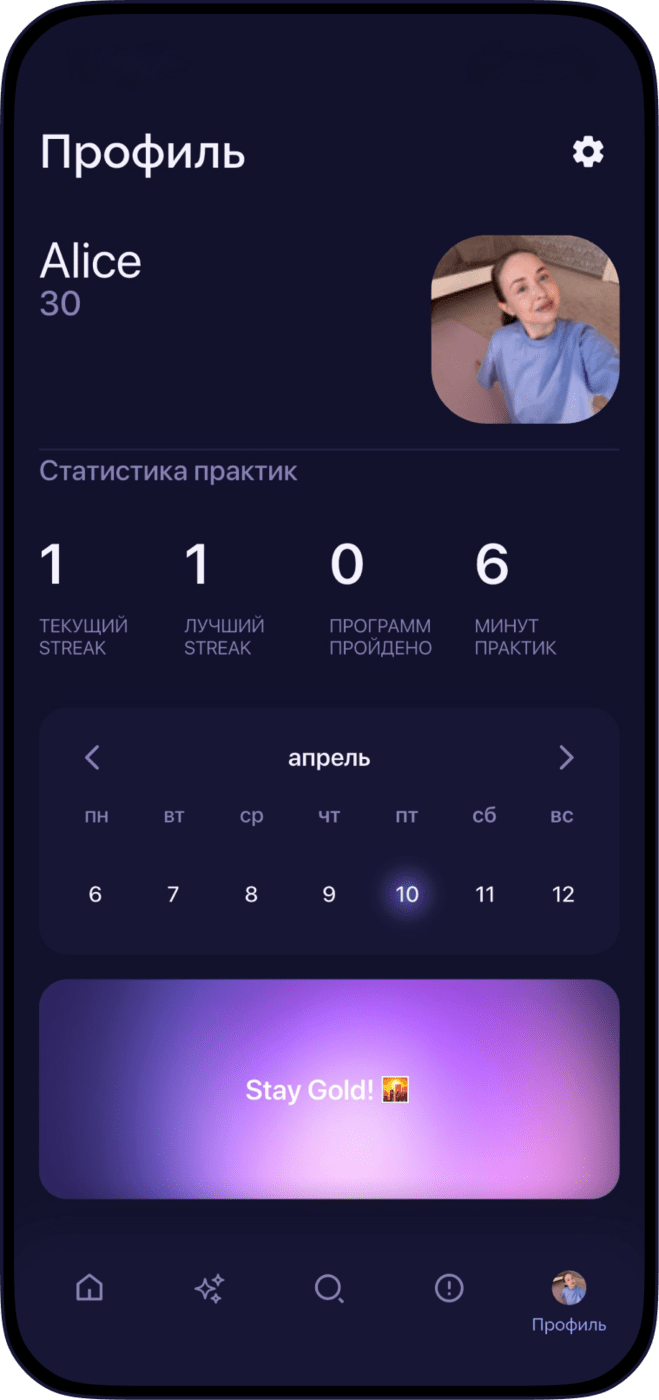The width and height of the screenshot is (659, 1400).
Task: Open the sparkles tab
Action: click(209, 1288)
